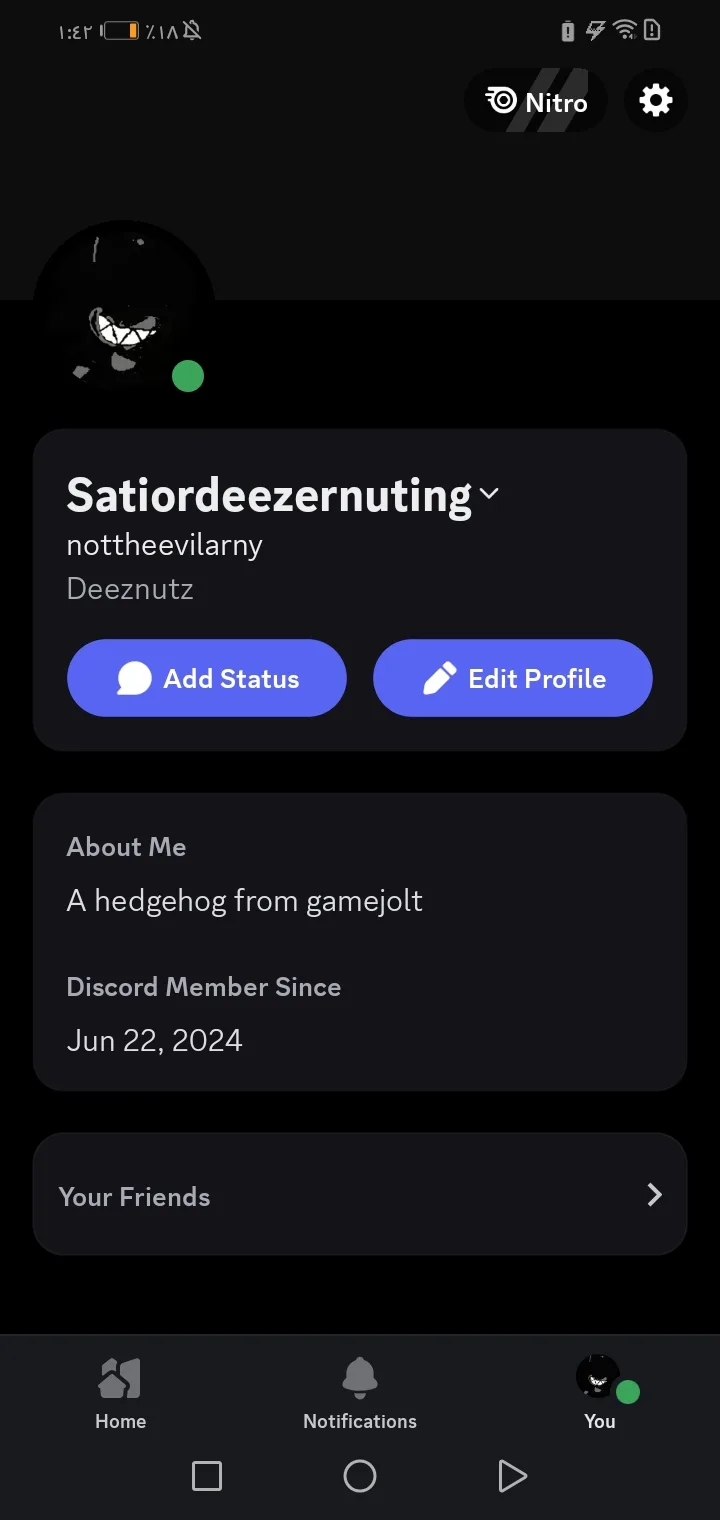This screenshot has width=720, height=1520.
Task: Expand the Satiordeezernuting account dropdown
Action: 489,494
